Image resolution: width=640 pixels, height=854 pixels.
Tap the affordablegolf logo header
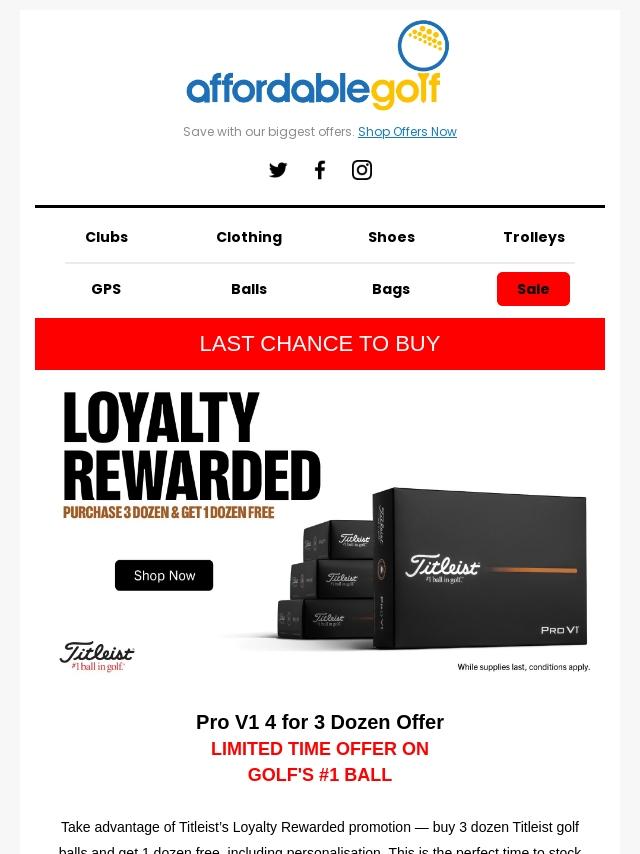click(x=318, y=68)
